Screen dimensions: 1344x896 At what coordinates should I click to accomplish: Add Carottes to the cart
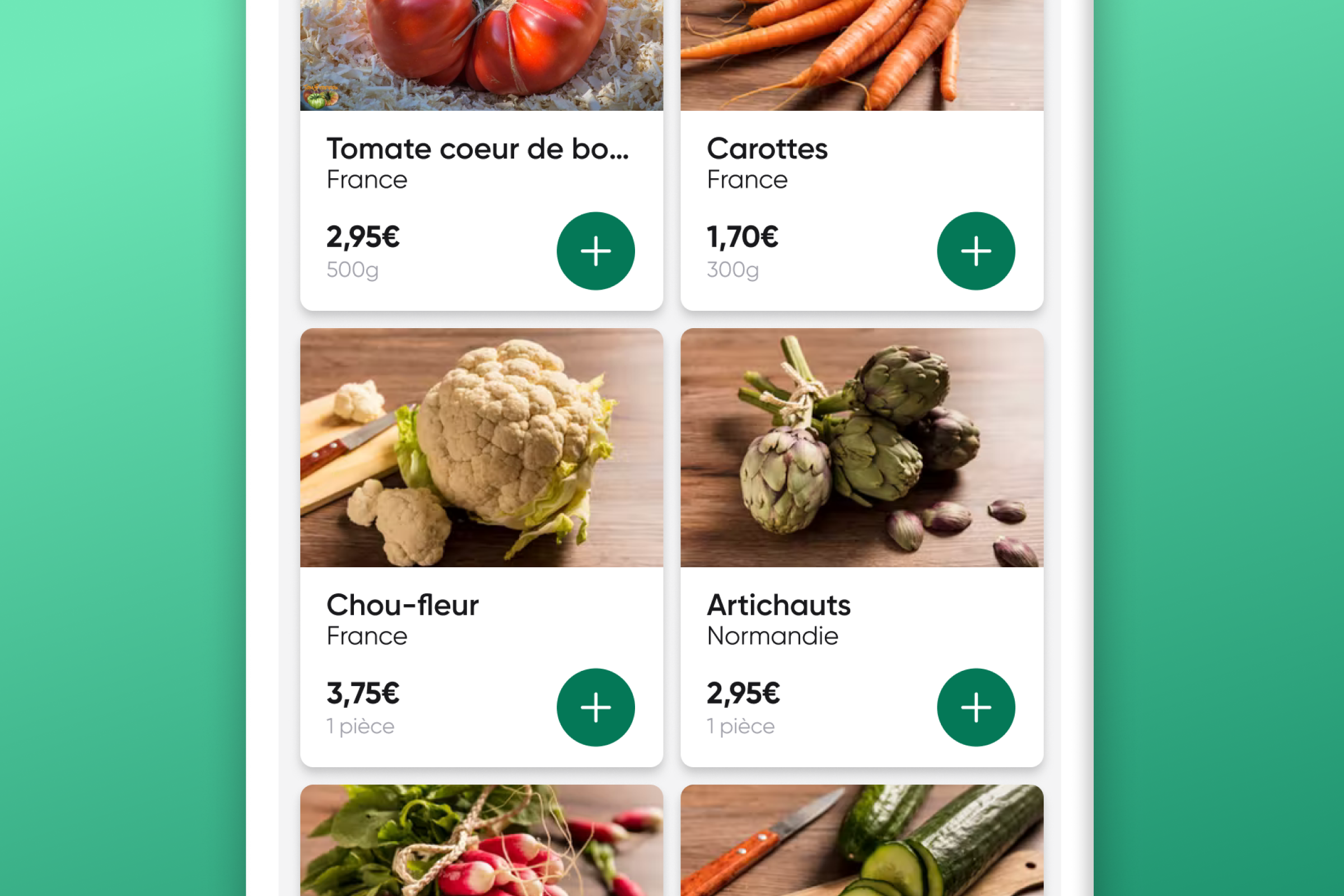(x=976, y=251)
